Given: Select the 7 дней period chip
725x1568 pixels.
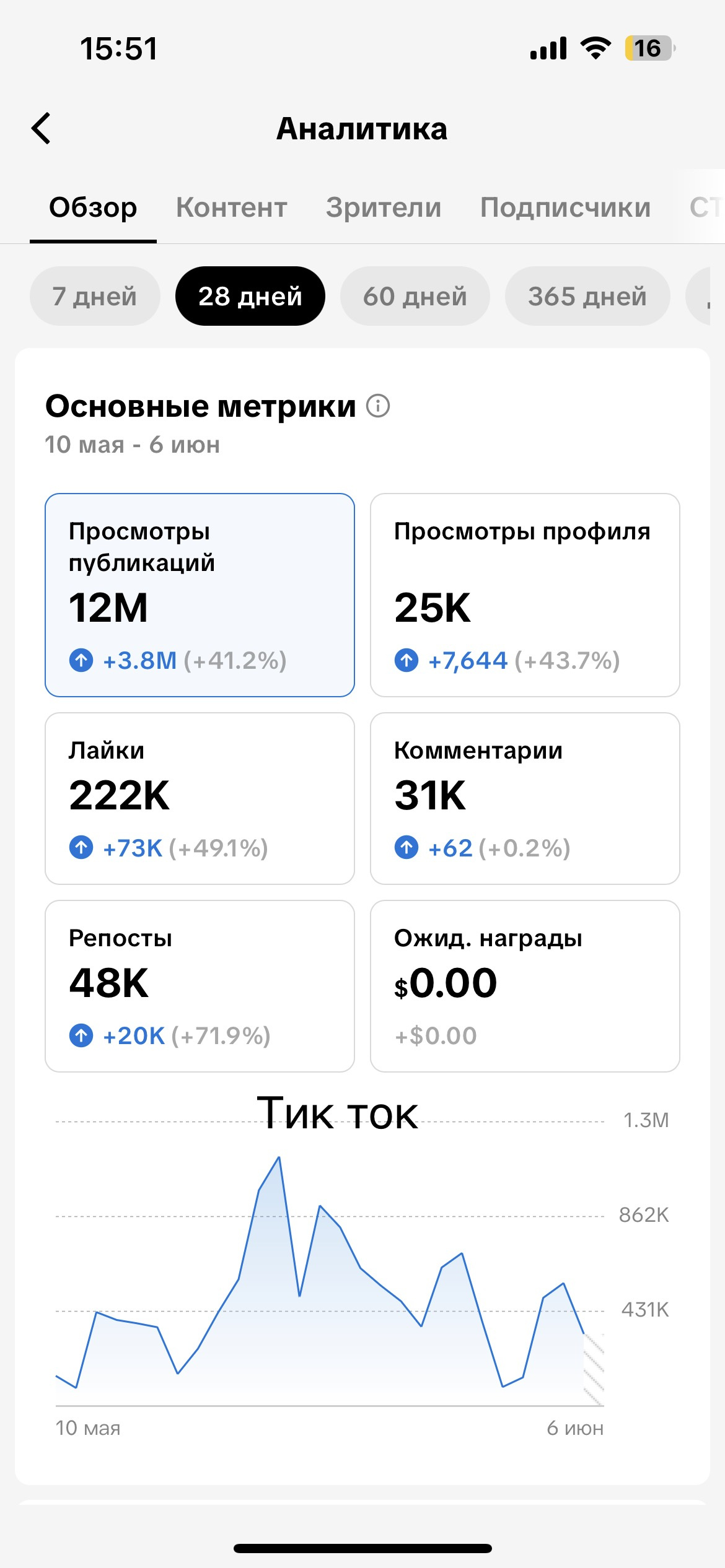Looking at the screenshot, I should [94, 296].
